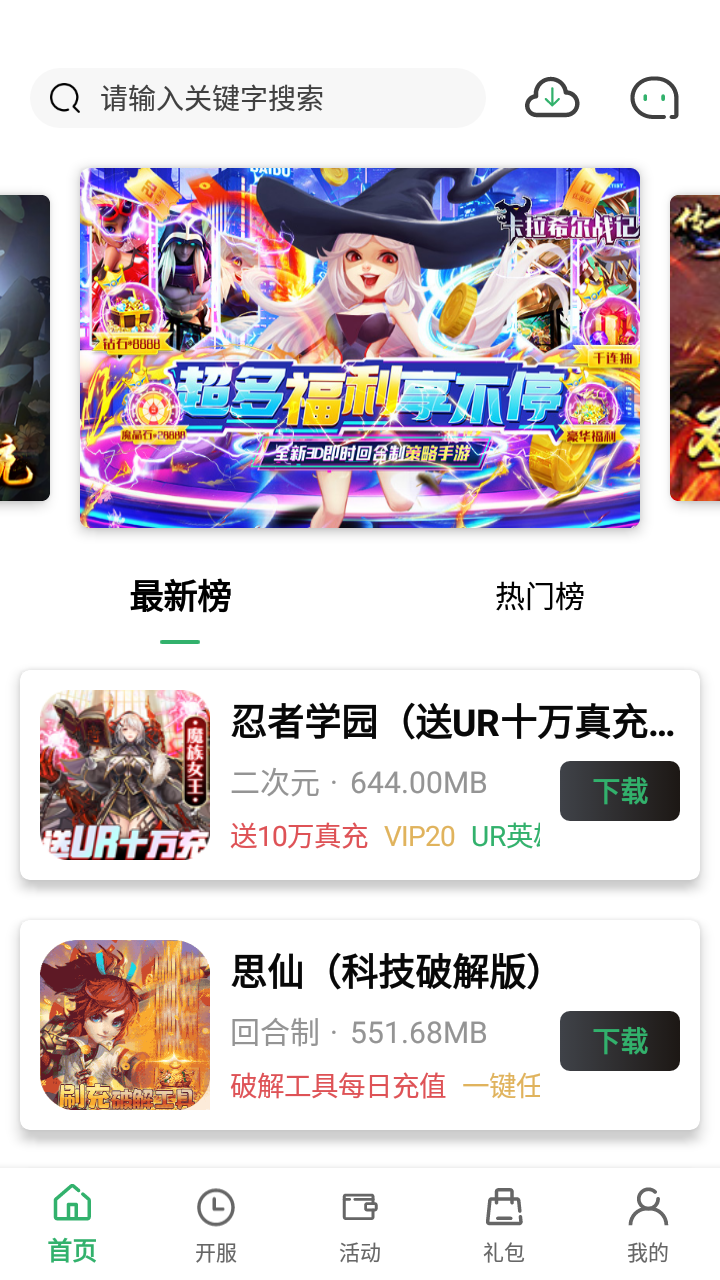Switch to the 开服 tab
The height and width of the screenshot is (1280, 720).
tap(216, 1224)
